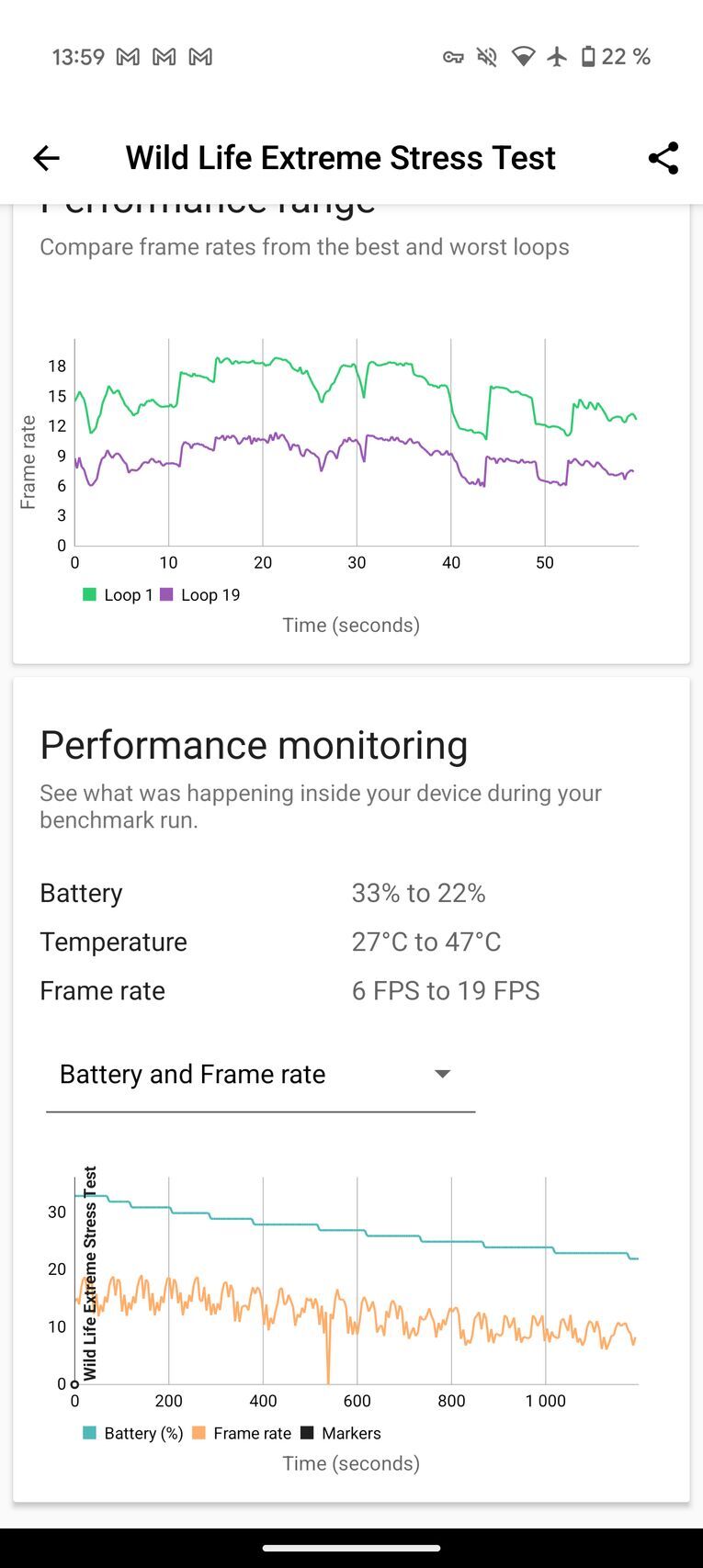
Task: Tap the Frame rate FPS range text
Action: [447, 990]
